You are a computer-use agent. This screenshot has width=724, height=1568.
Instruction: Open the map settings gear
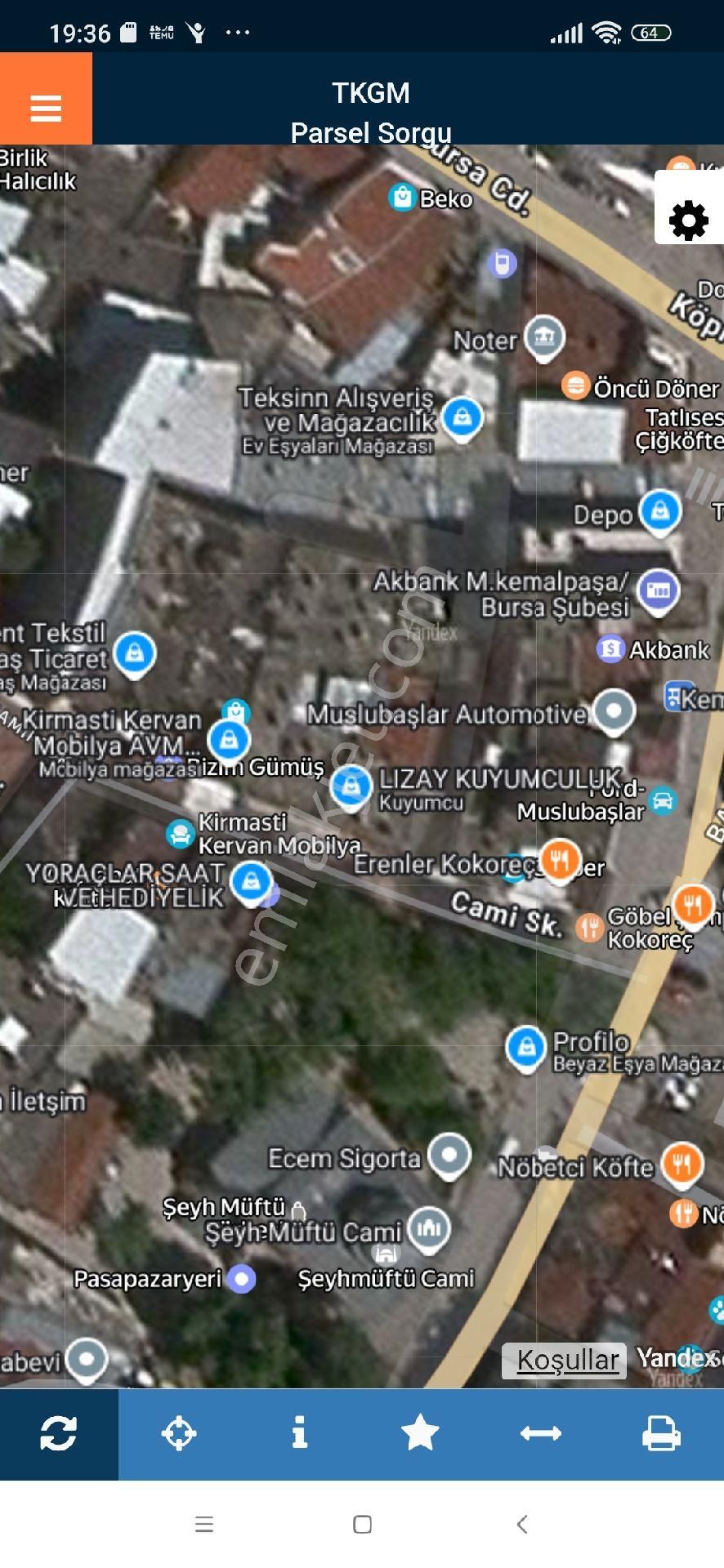pyautogui.click(x=688, y=220)
